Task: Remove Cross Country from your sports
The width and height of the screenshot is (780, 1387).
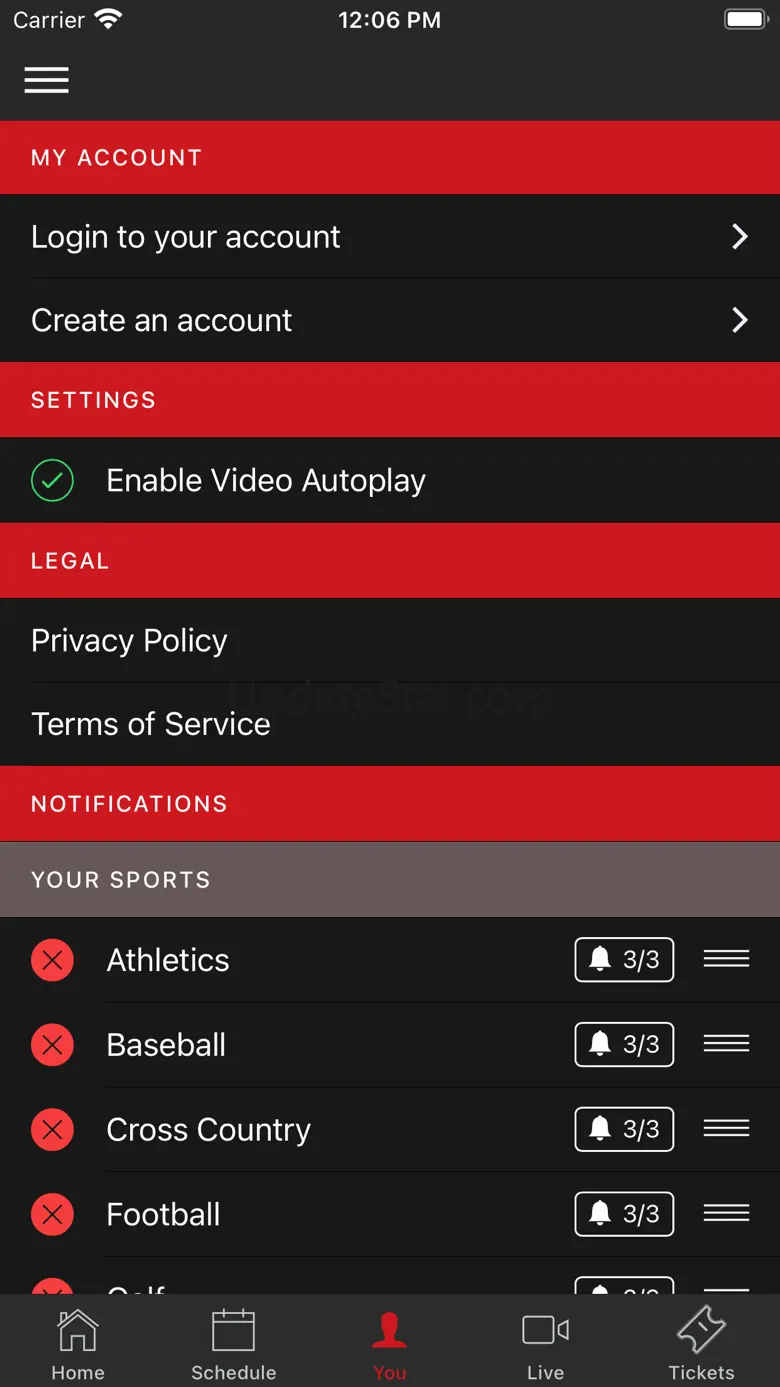Action: tap(52, 1130)
